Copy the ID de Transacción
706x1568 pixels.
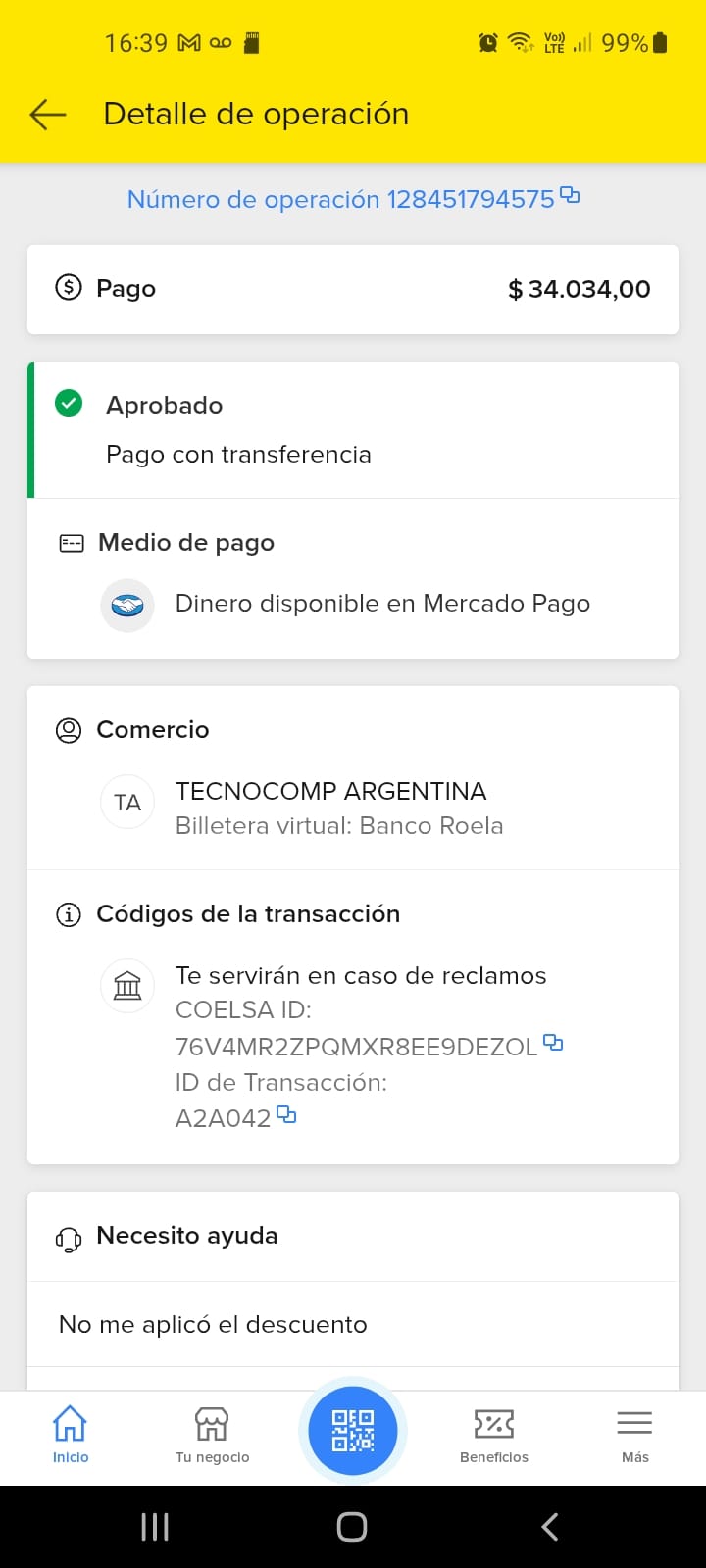(x=286, y=1114)
